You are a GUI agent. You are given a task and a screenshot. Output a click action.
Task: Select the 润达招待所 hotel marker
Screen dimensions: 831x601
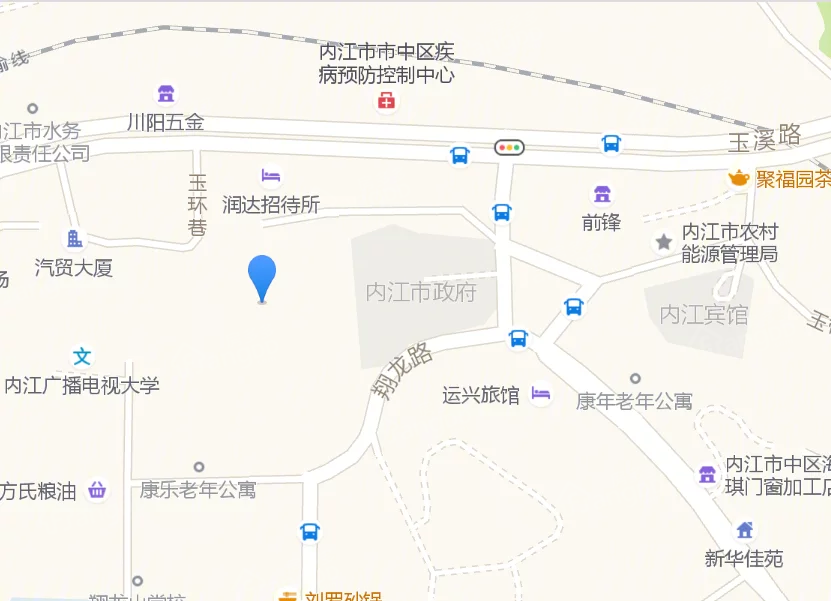coord(271,176)
